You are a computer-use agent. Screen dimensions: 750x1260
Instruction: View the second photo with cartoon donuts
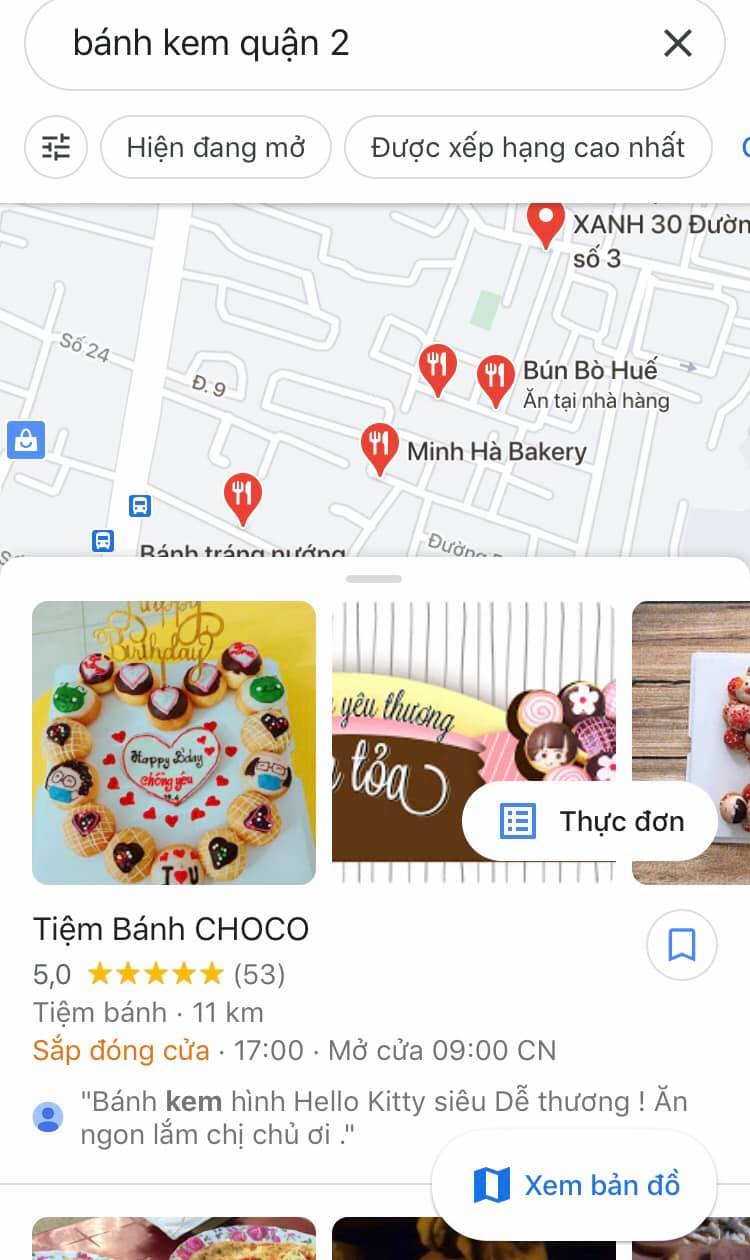tap(474, 742)
